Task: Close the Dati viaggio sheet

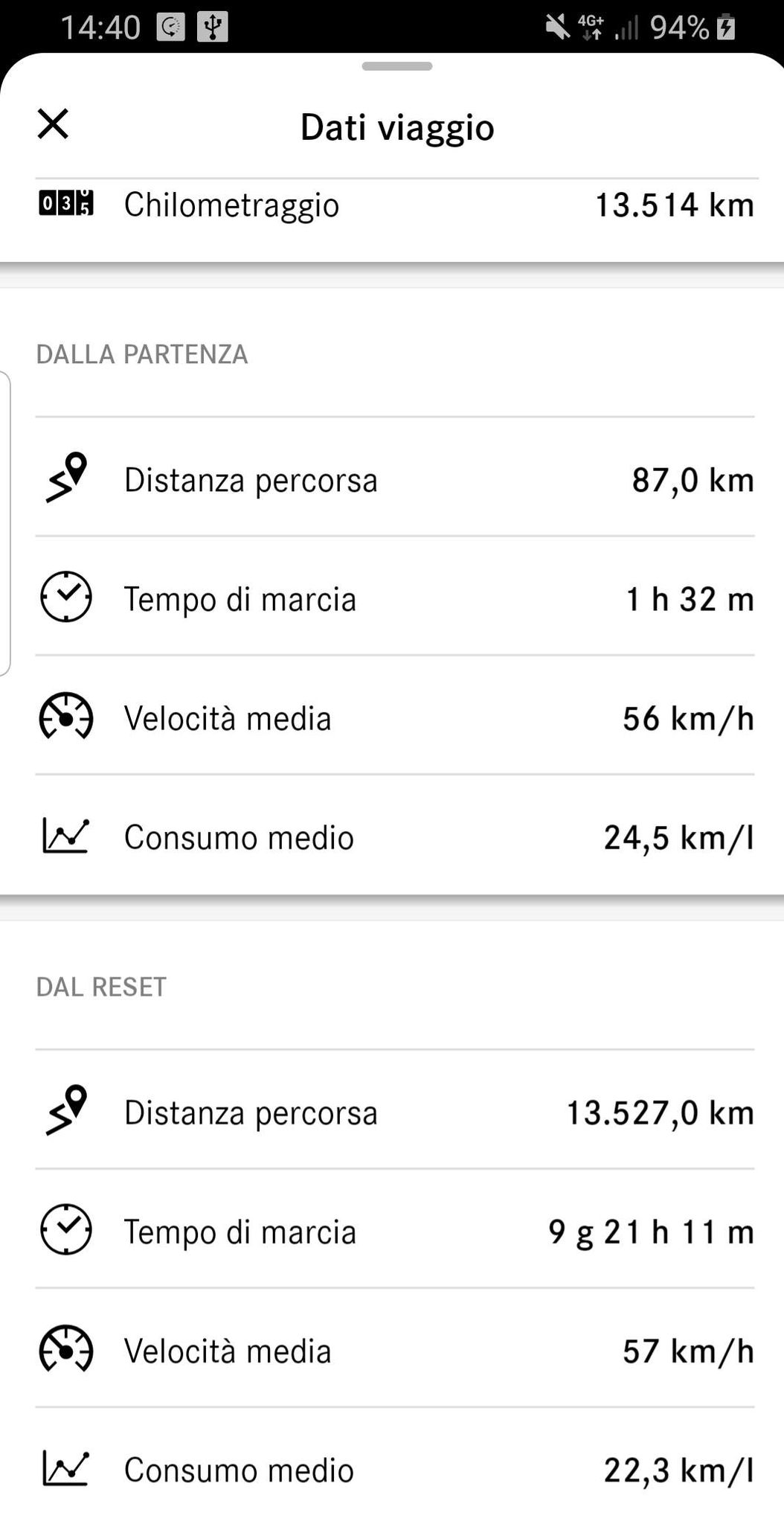Action: [x=53, y=124]
